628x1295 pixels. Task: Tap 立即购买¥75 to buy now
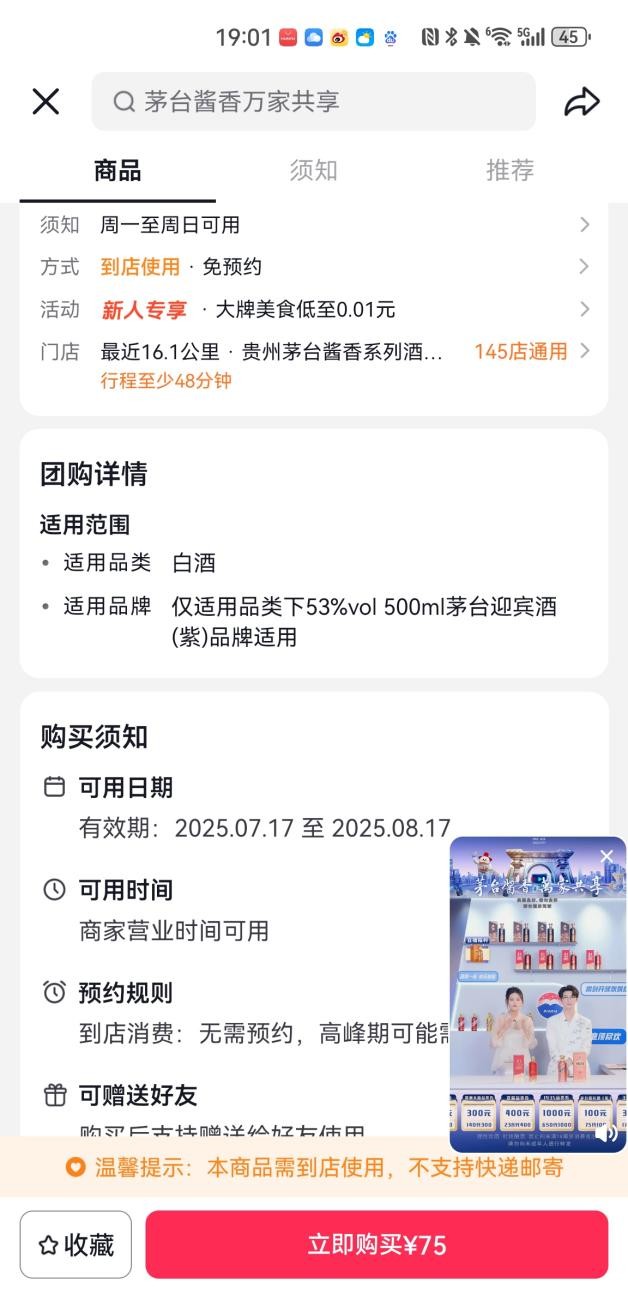[x=377, y=1245]
